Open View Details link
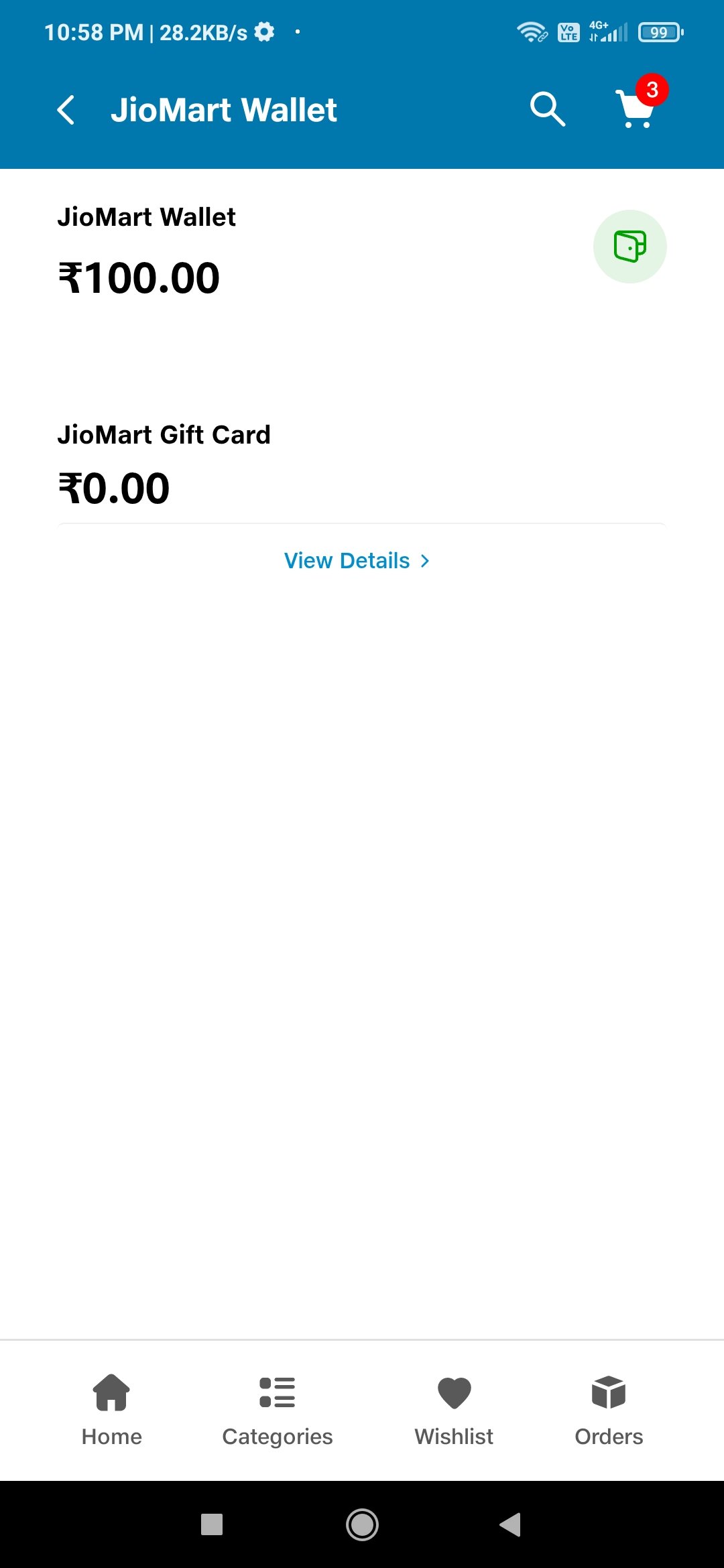 357,561
